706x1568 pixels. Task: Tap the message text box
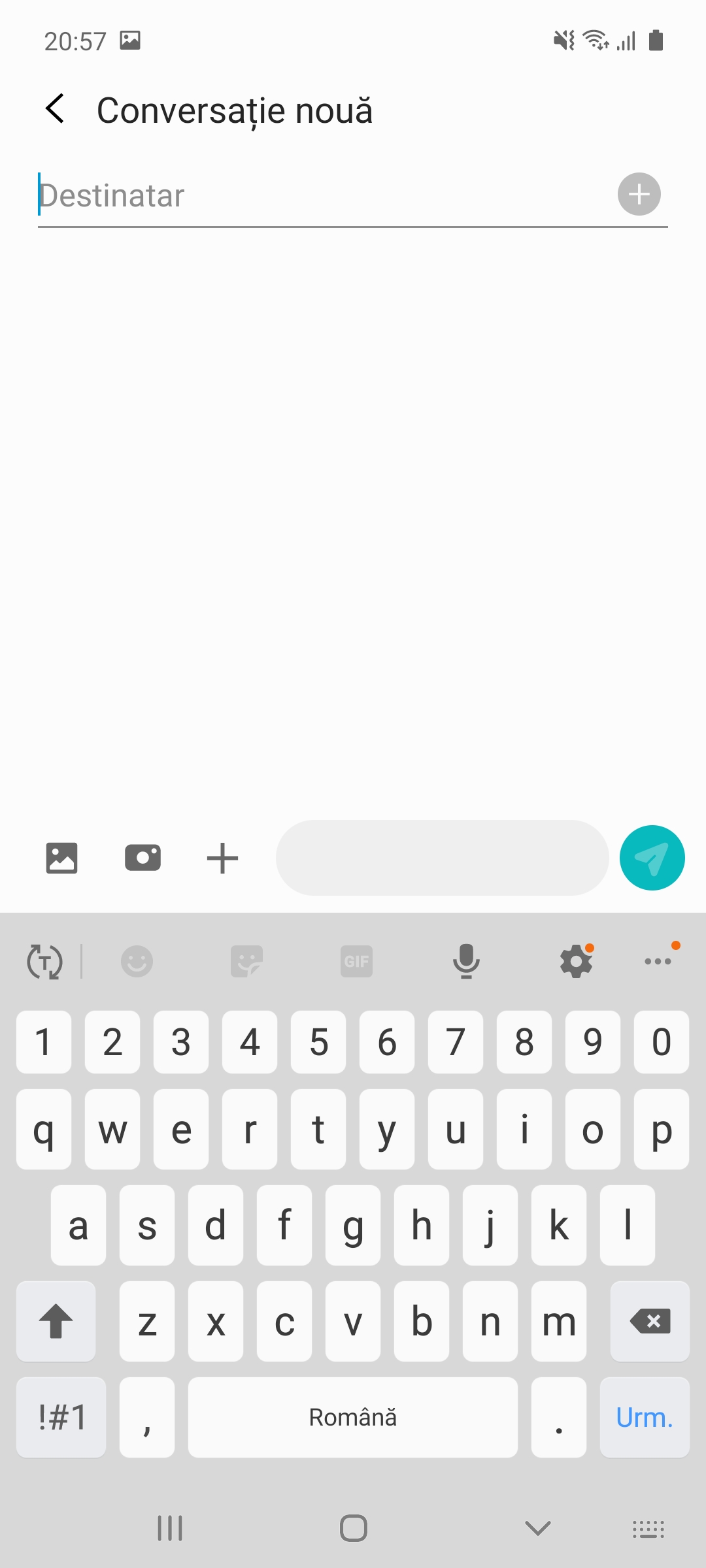(x=443, y=858)
